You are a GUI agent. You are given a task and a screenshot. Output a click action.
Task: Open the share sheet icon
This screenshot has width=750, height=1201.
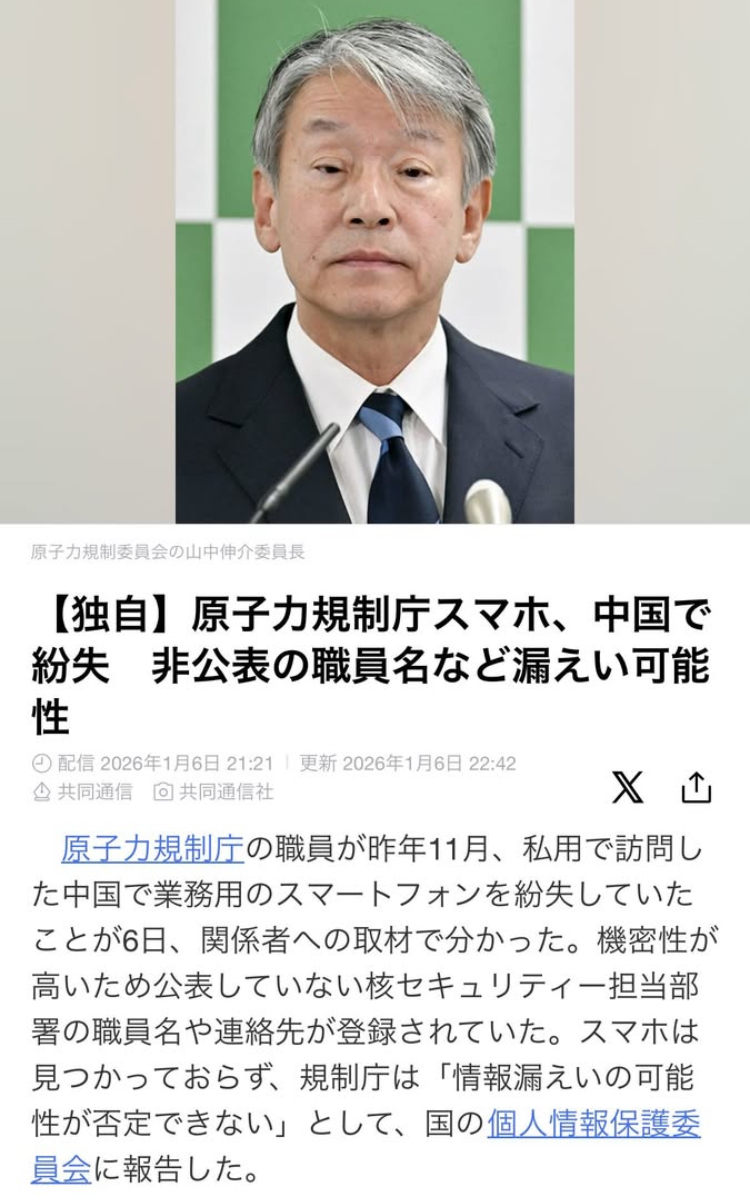coord(696,788)
